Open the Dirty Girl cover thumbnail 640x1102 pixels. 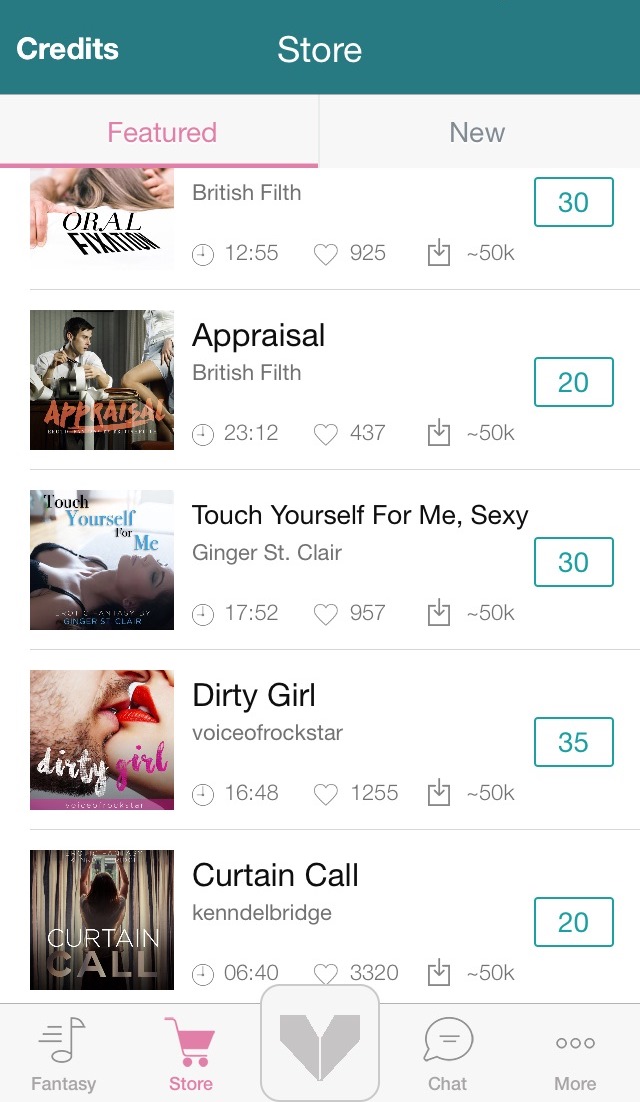coord(102,740)
